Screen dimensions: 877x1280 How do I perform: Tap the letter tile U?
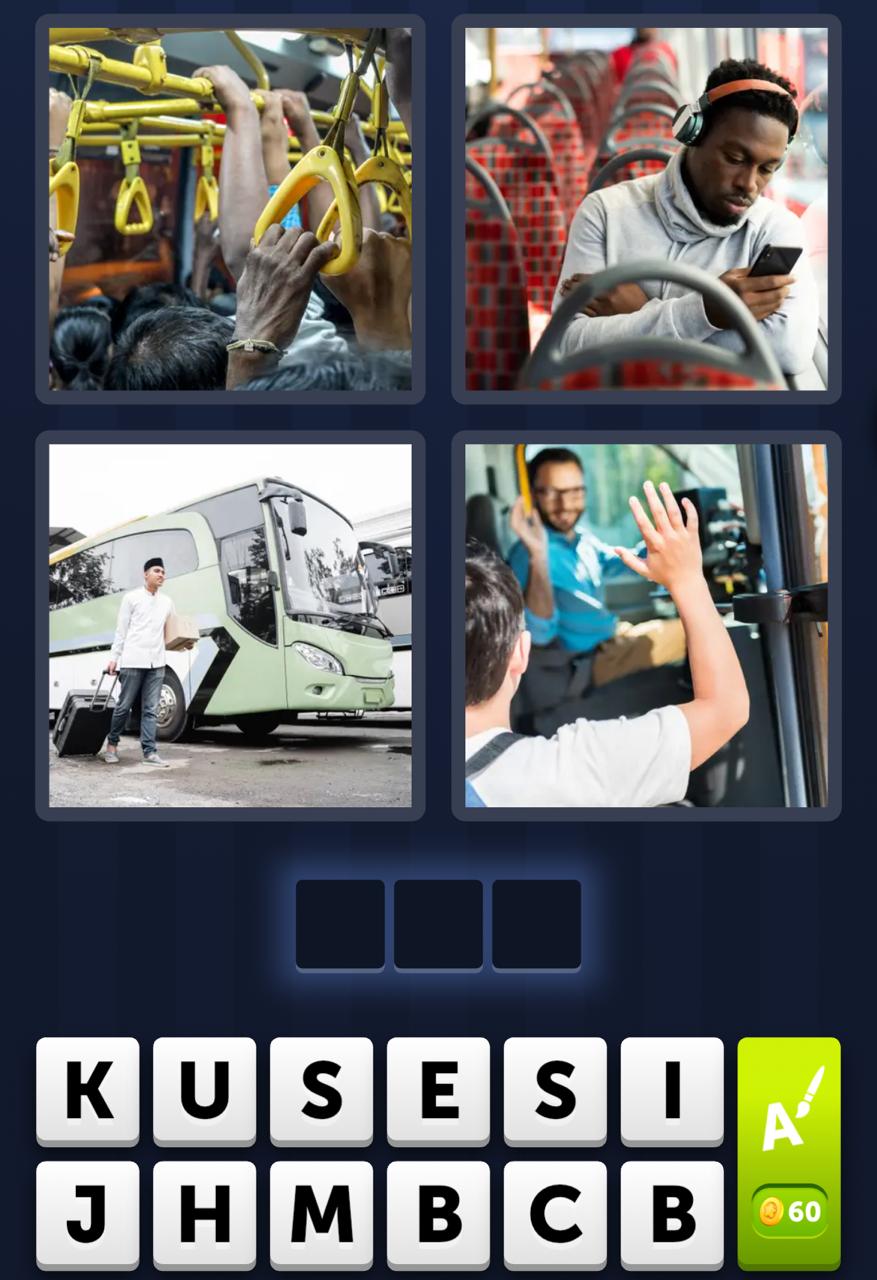tap(204, 1092)
